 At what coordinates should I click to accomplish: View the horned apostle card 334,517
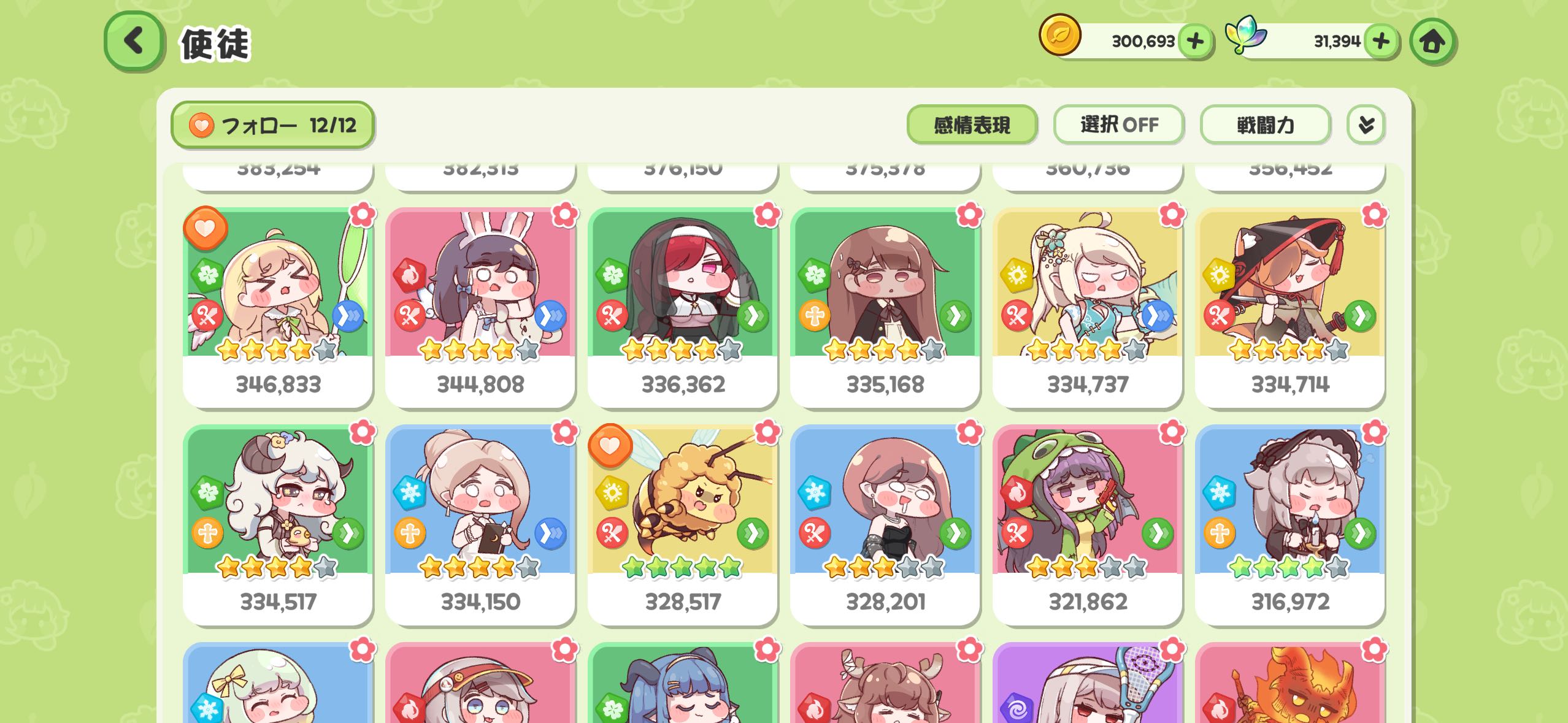(278, 524)
